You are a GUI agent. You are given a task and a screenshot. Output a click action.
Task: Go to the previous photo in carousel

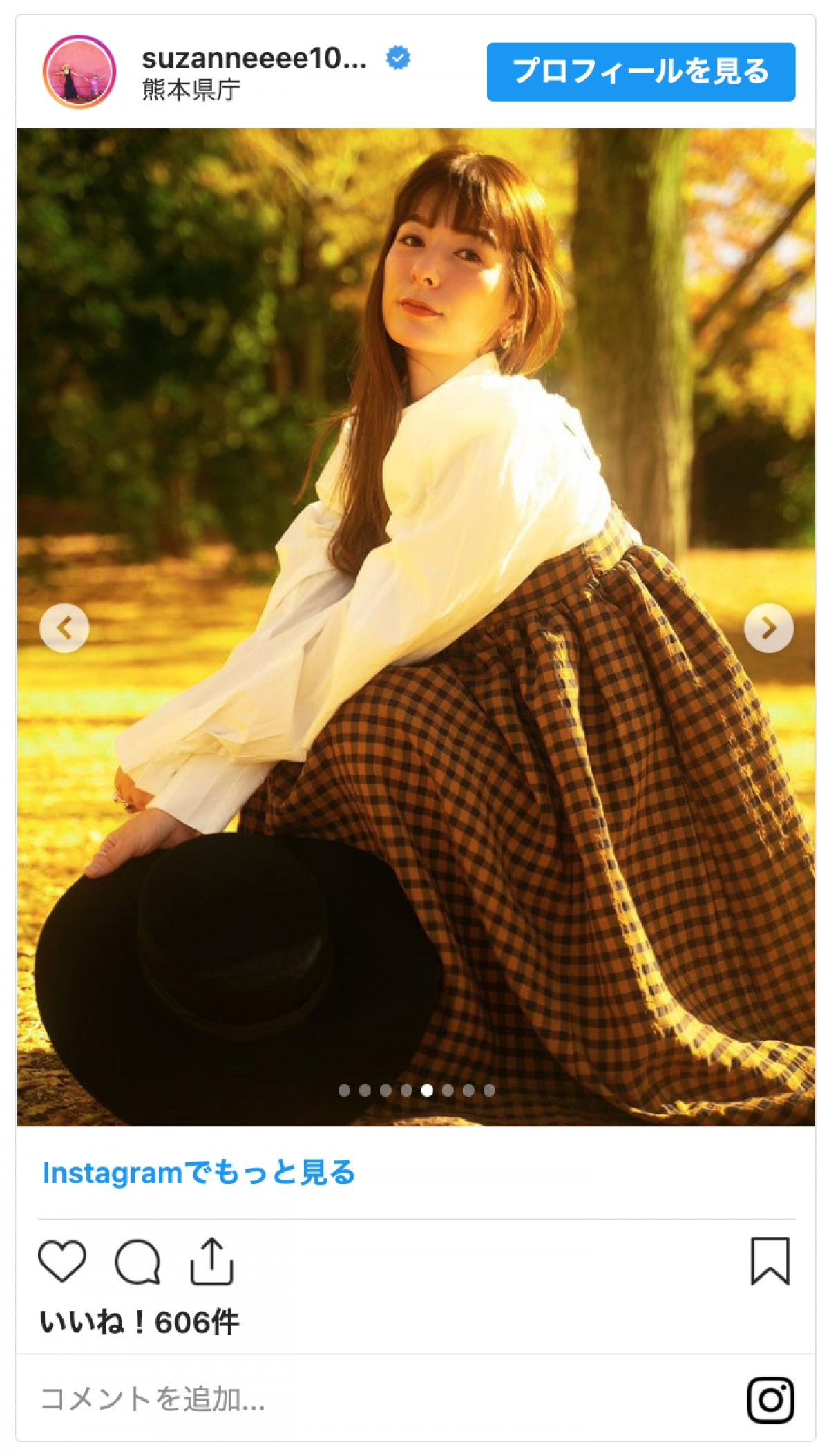pos(64,628)
